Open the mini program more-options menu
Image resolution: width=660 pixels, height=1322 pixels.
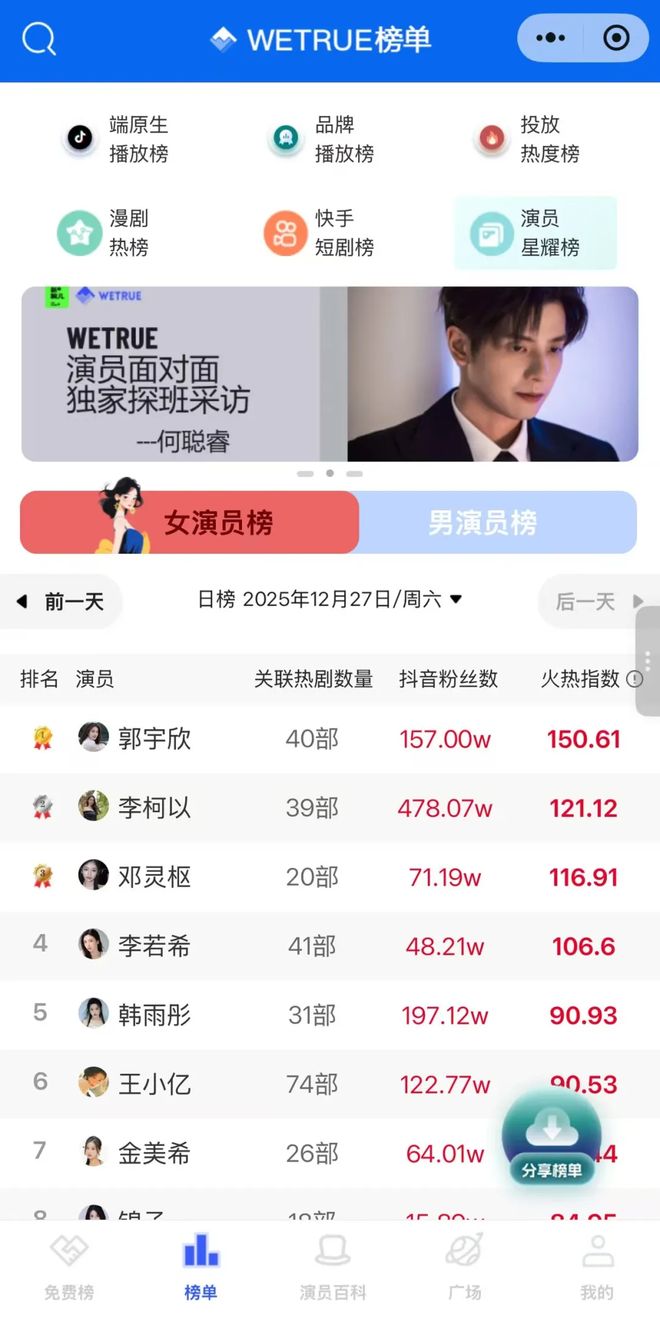551,39
